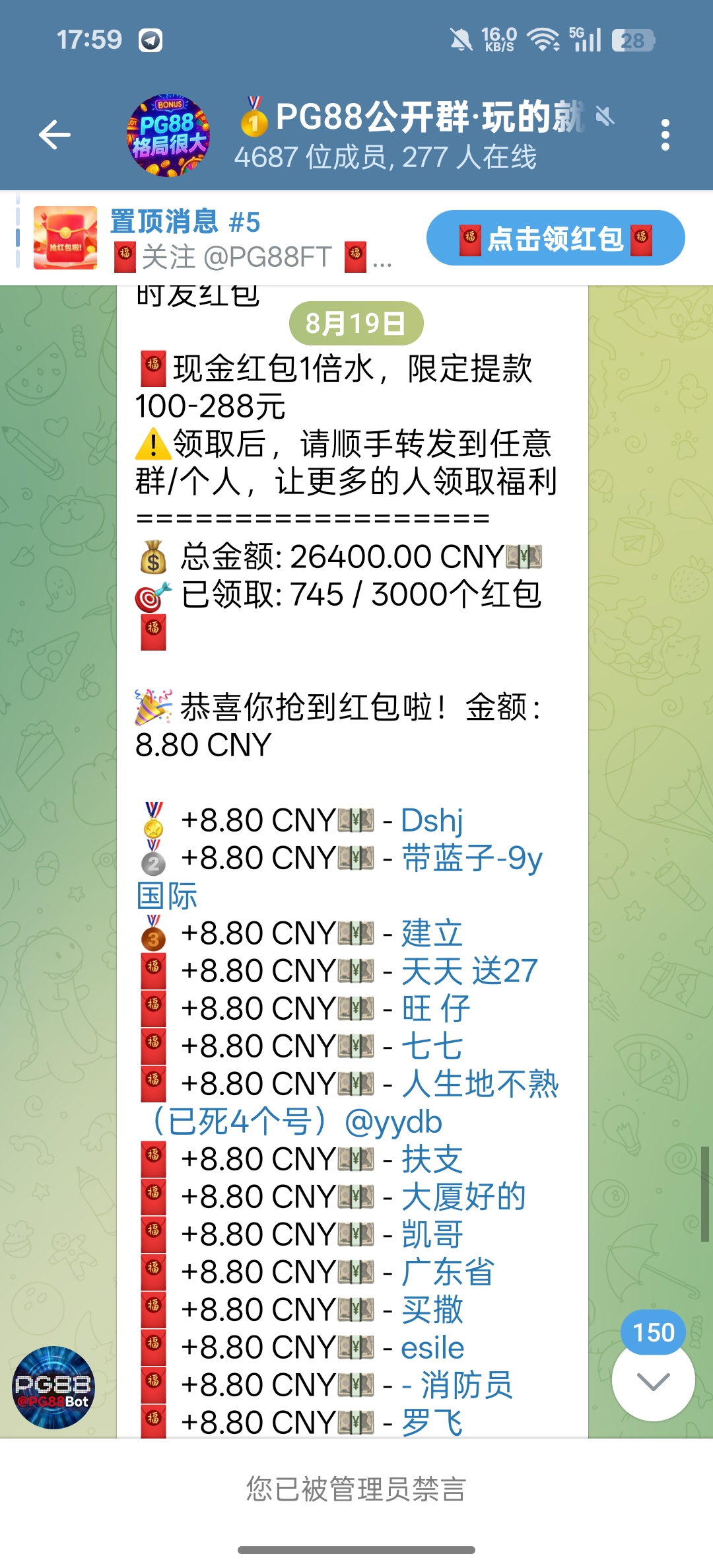Image resolution: width=713 pixels, height=1568 pixels.
Task: Tap the 广东省 username link
Action: tap(448, 1272)
